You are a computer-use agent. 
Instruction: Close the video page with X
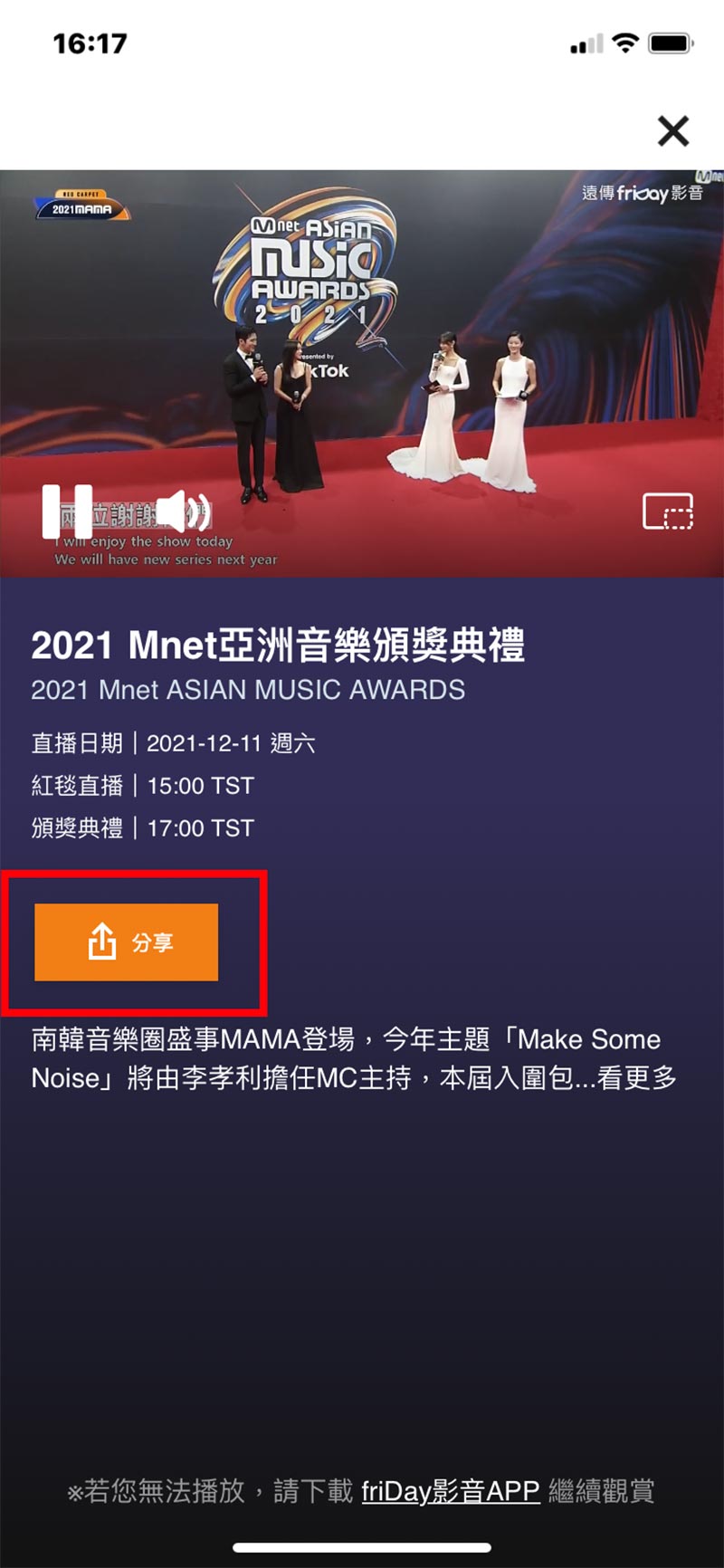coord(672,131)
